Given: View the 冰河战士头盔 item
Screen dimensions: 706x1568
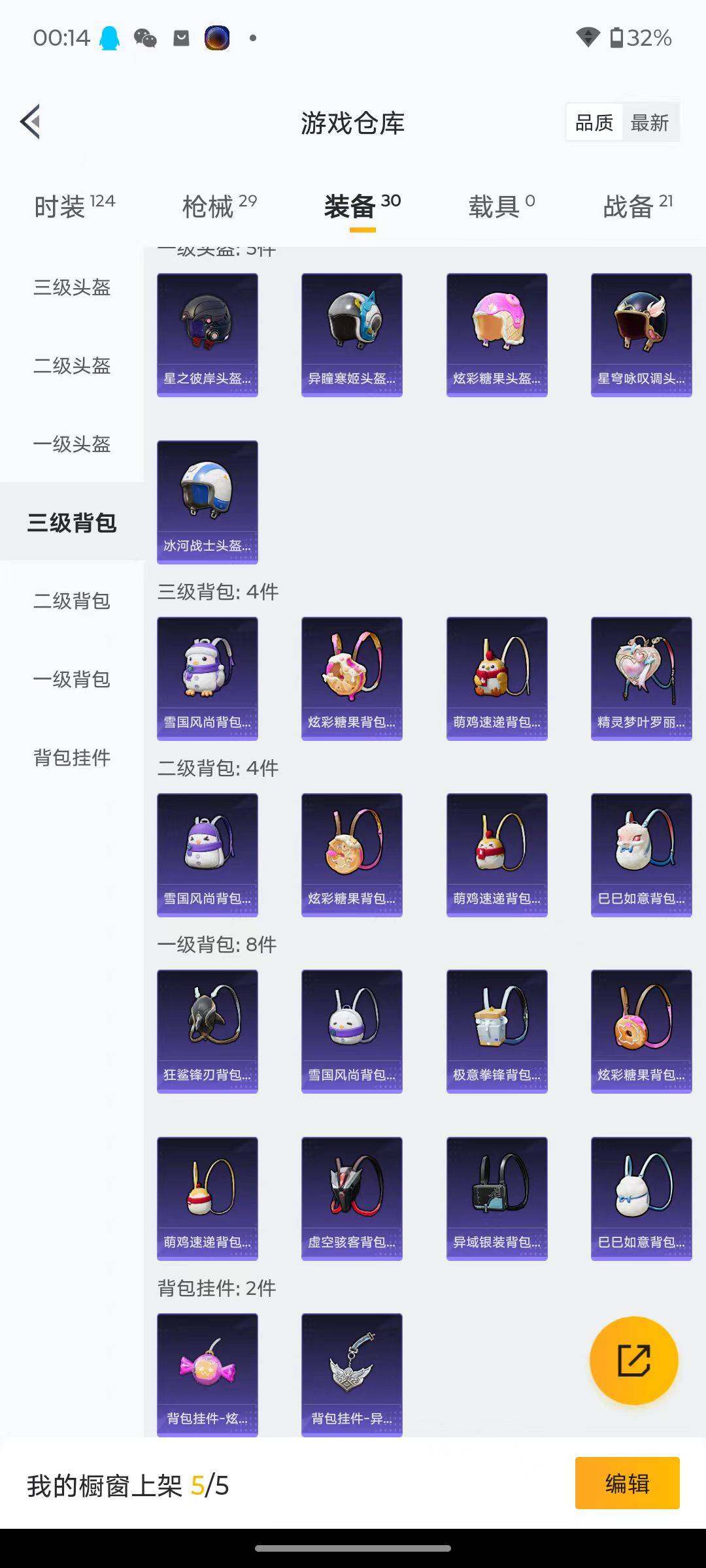Looking at the screenshot, I should click(207, 502).
